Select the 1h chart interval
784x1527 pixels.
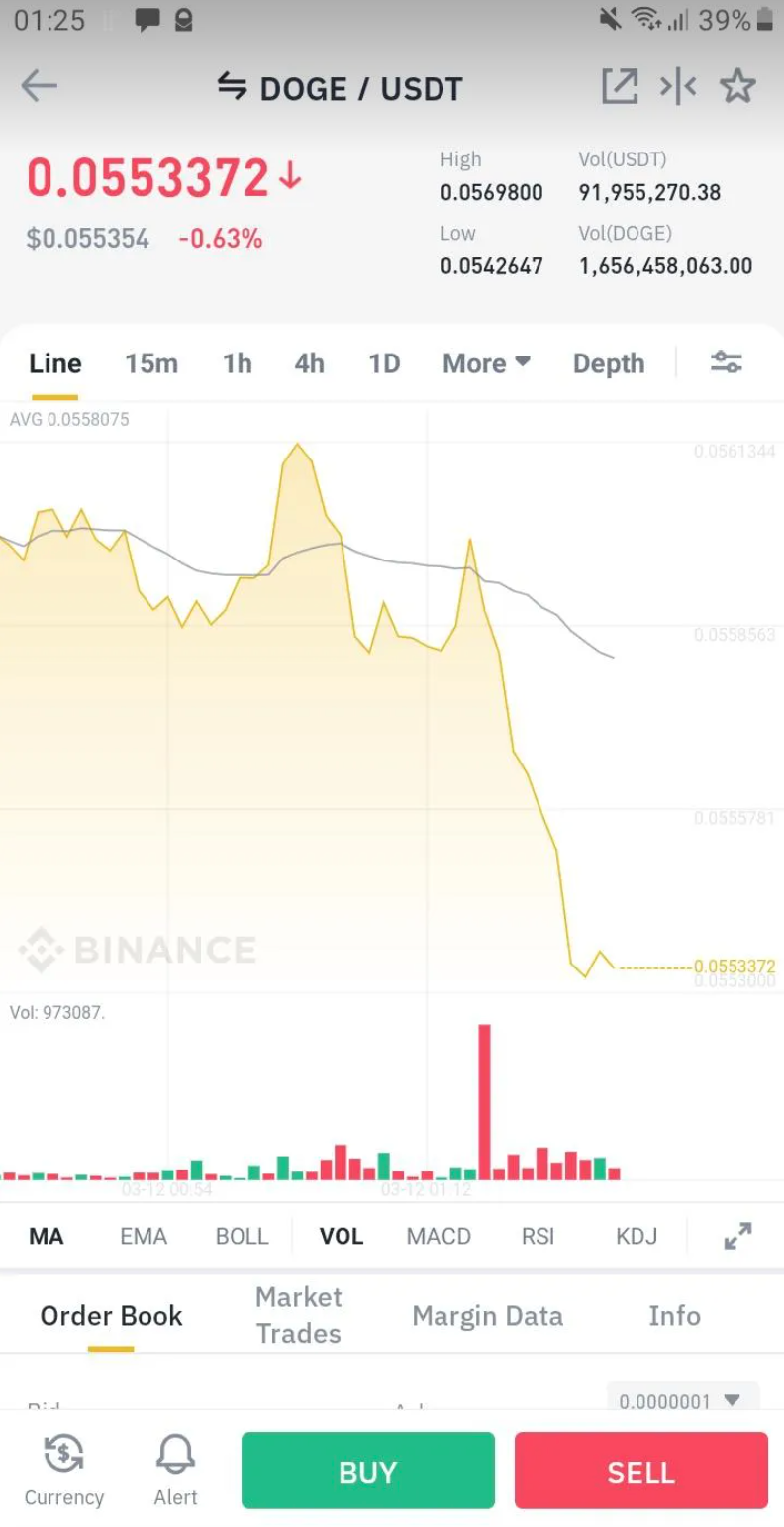click(x=238, y=363)
